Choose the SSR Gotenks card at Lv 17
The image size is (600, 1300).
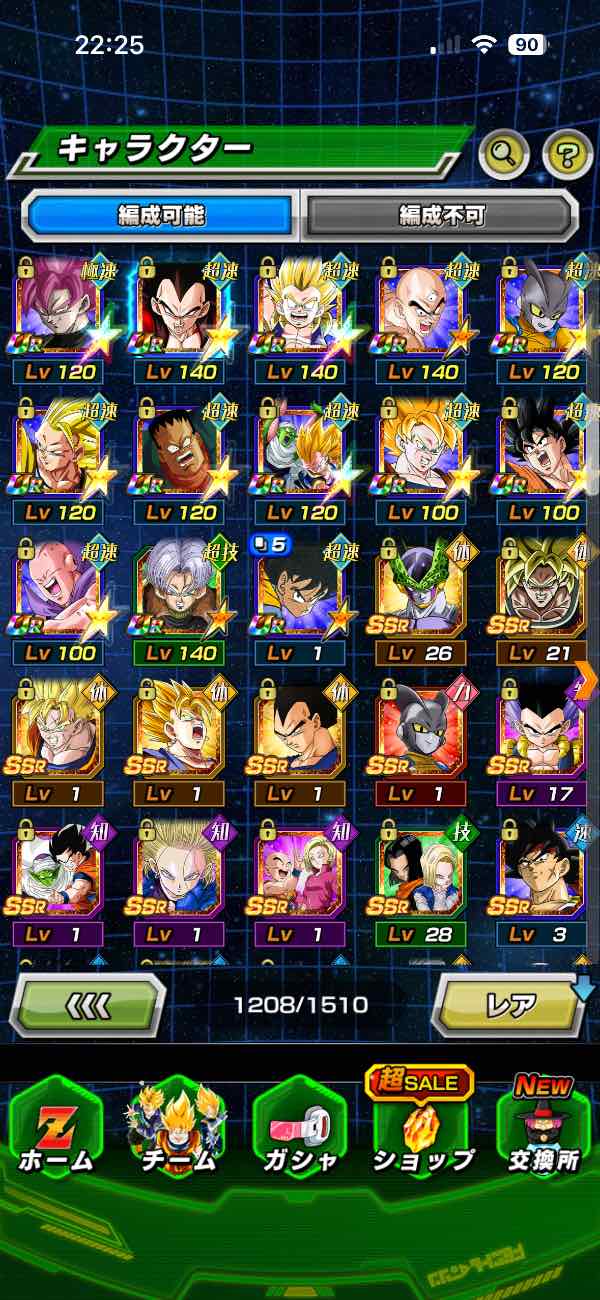pos(542,740)
